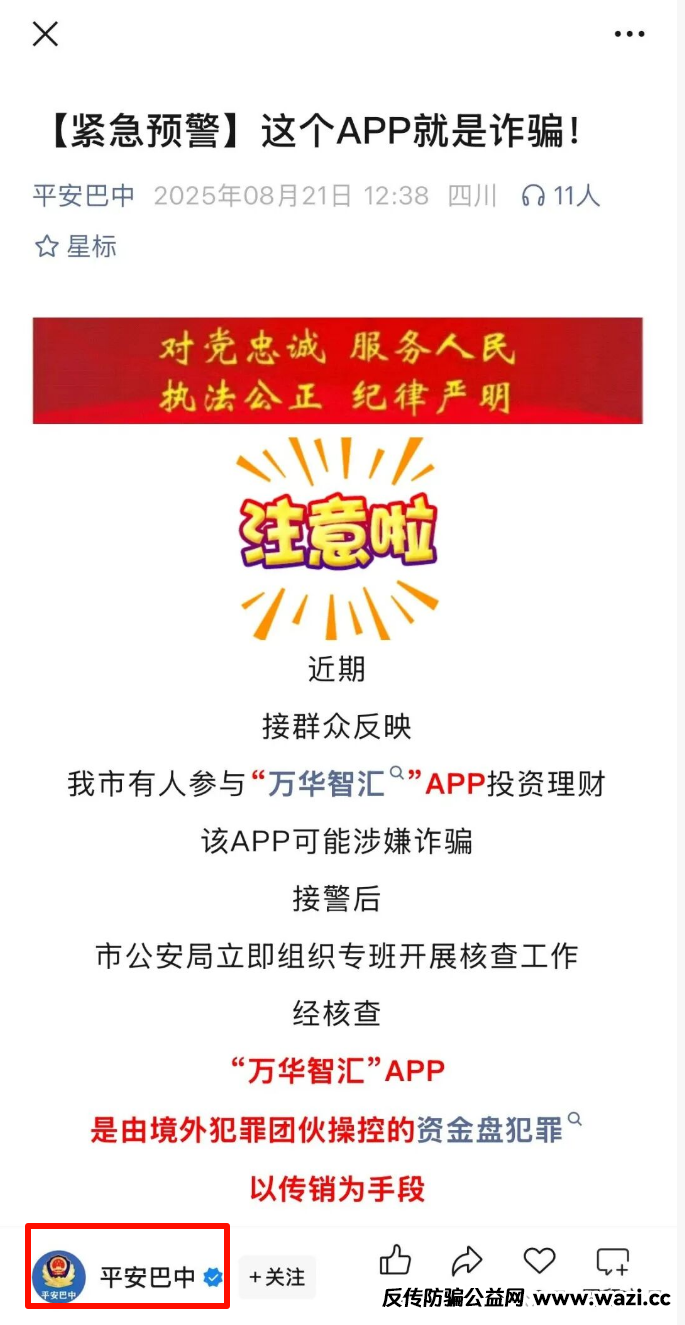Open 平安巴中 profile in the bottom bar
The height and width of the screenshot is (1325, 685).
point(128,1277)
